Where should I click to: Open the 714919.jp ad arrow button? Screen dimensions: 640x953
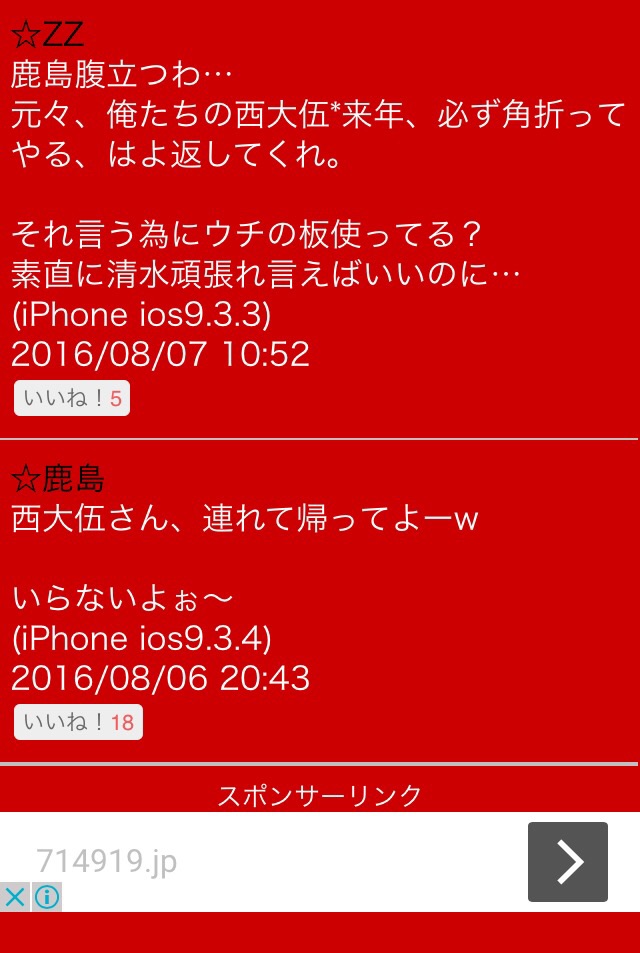pyautogui.click(x=567, y=862)
